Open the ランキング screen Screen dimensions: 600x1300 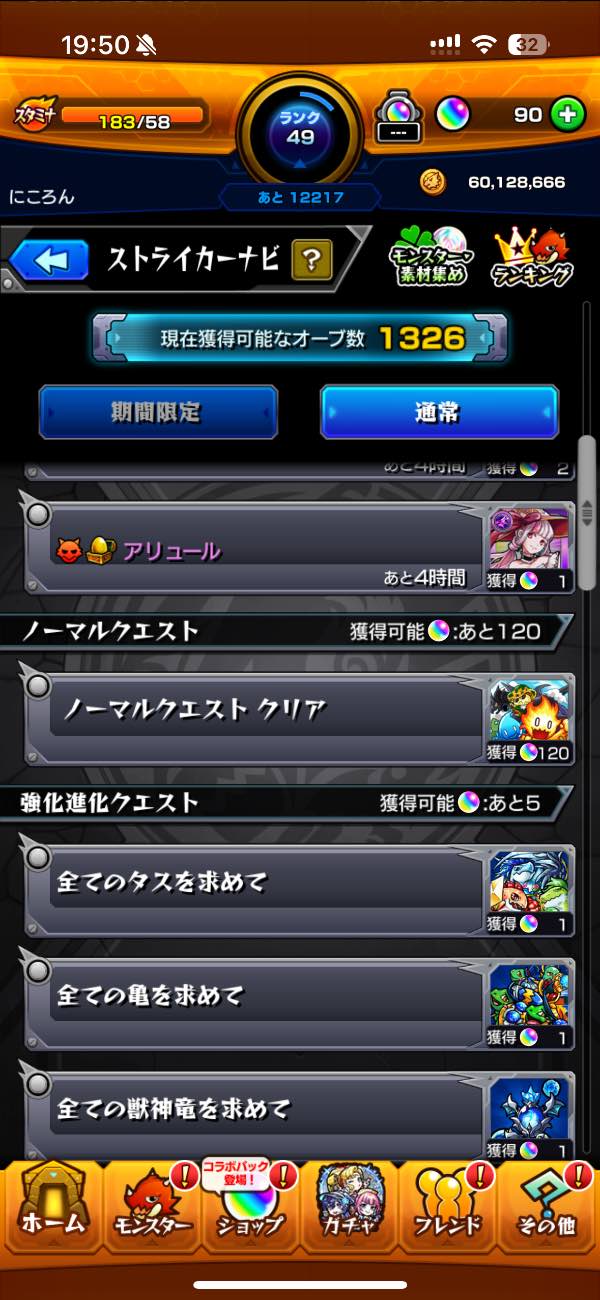[533, 259]
